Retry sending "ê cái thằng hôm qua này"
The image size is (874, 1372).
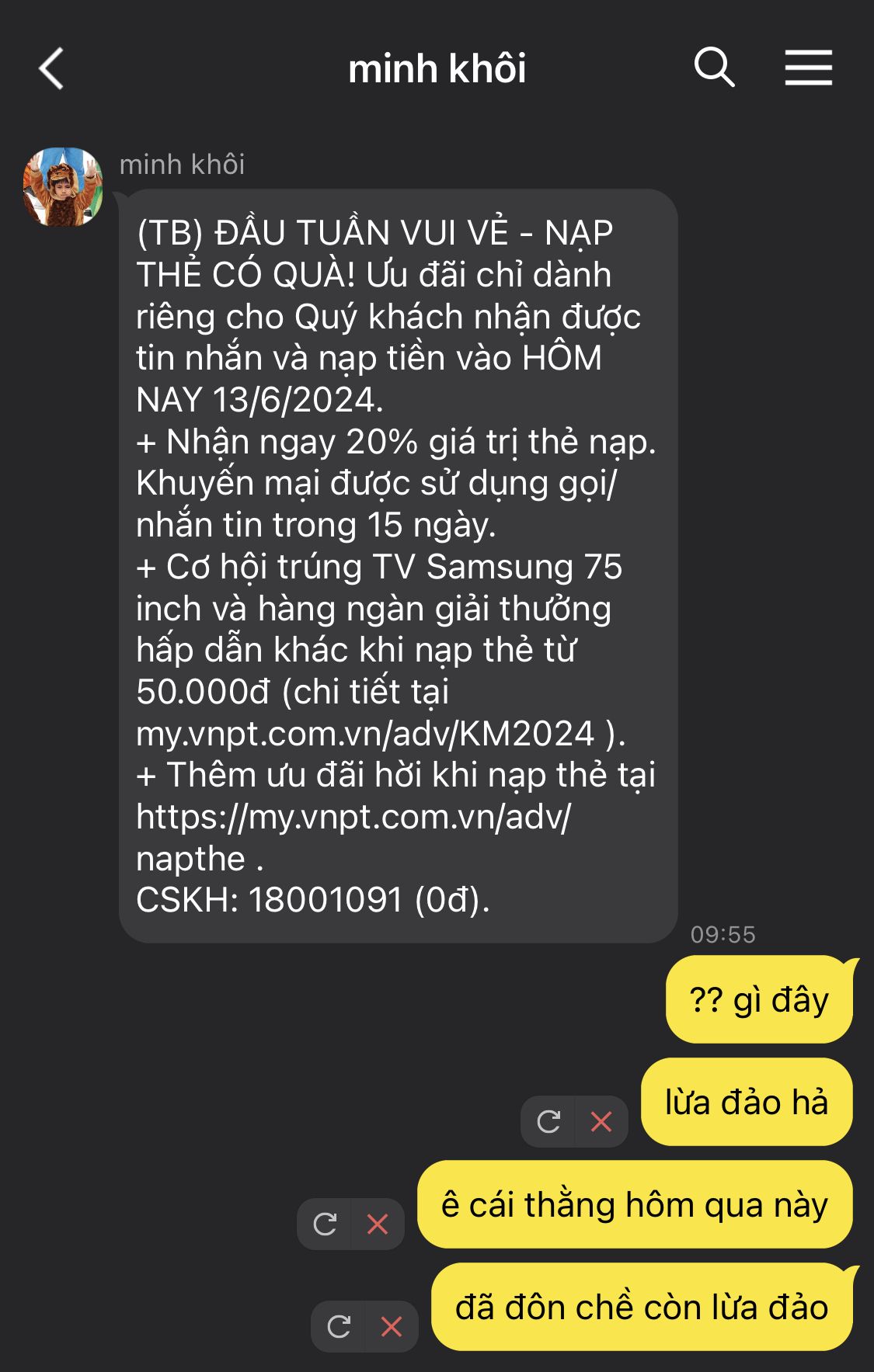pos(325,1224)
